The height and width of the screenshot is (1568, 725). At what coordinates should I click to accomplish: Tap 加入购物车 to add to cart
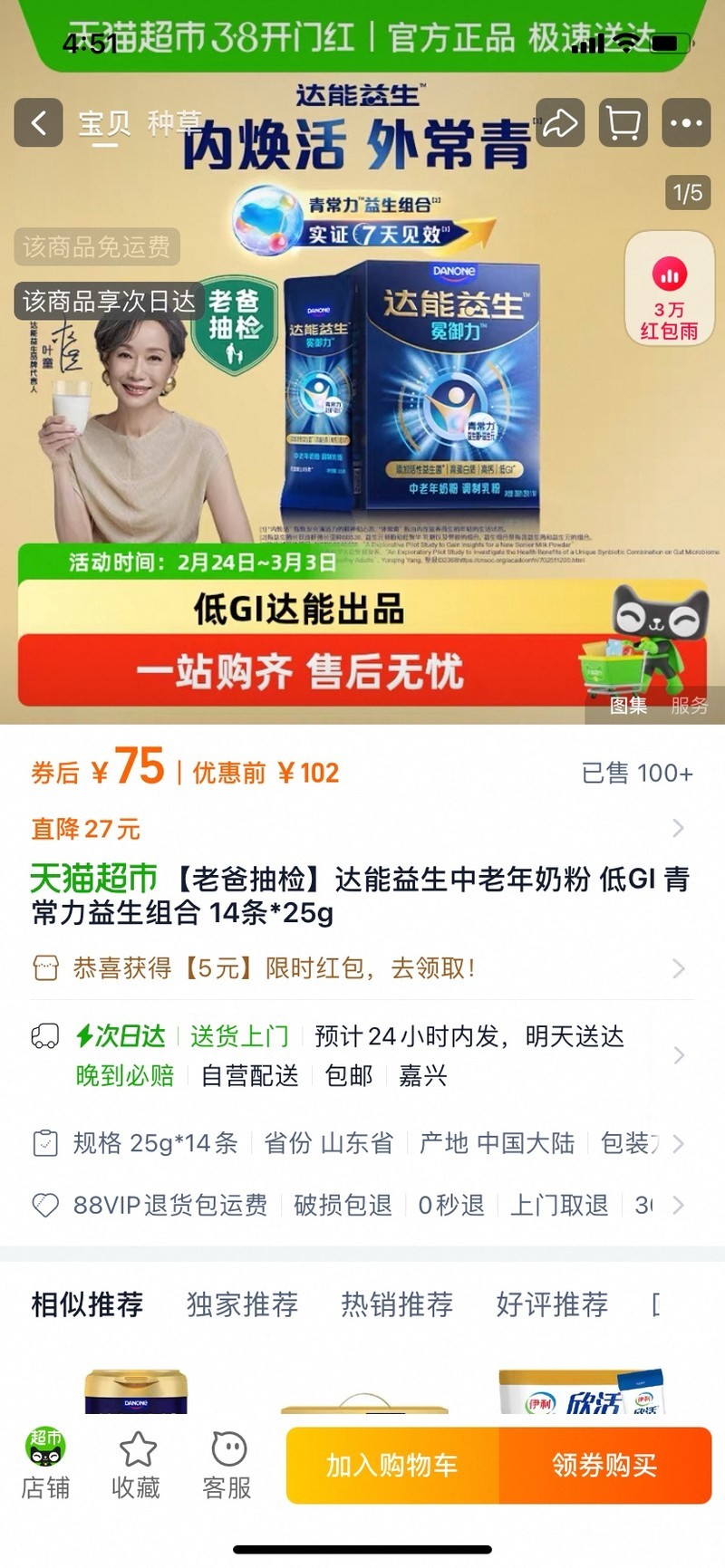click(392, 1466)
